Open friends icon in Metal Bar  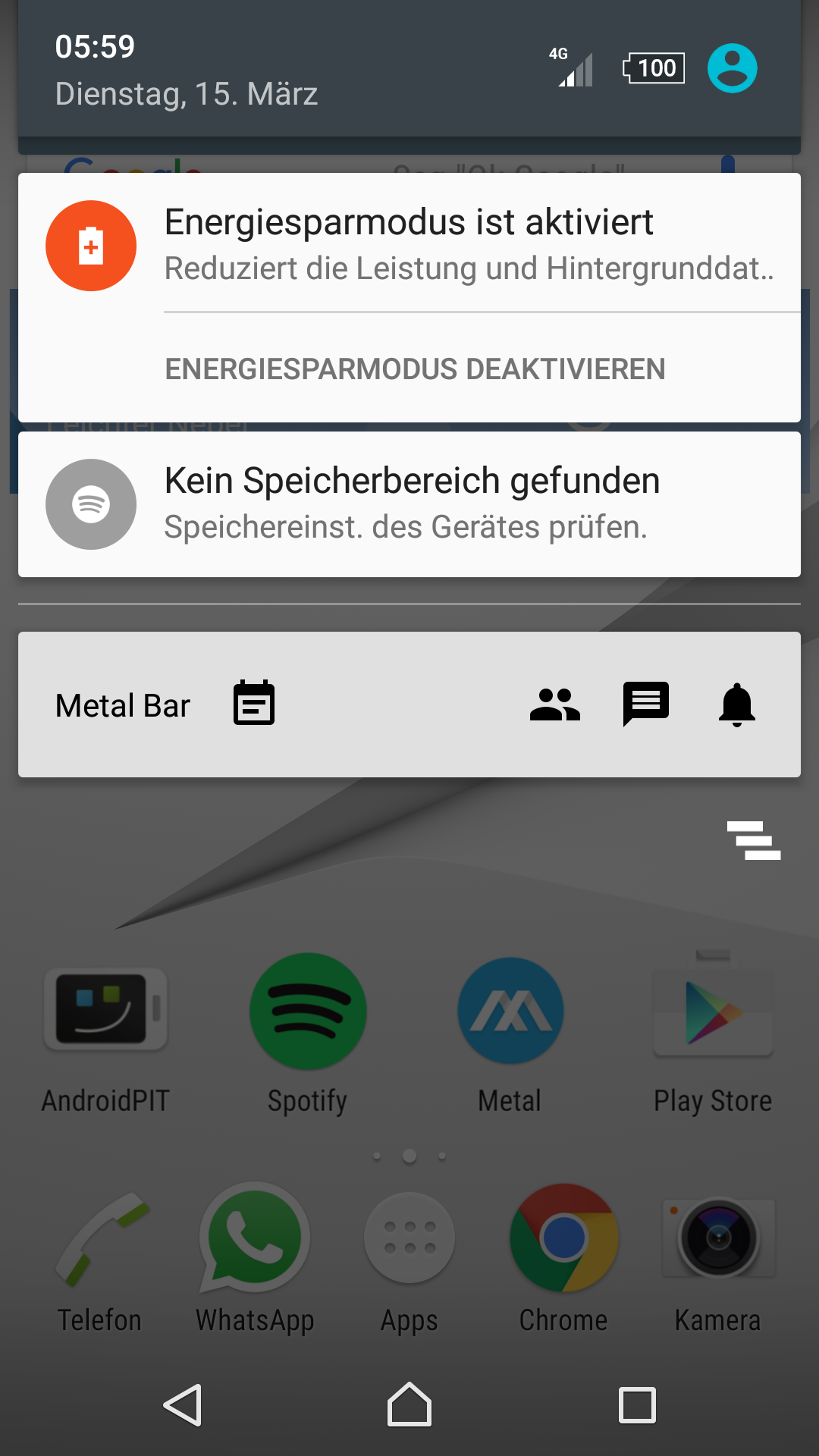554,704
